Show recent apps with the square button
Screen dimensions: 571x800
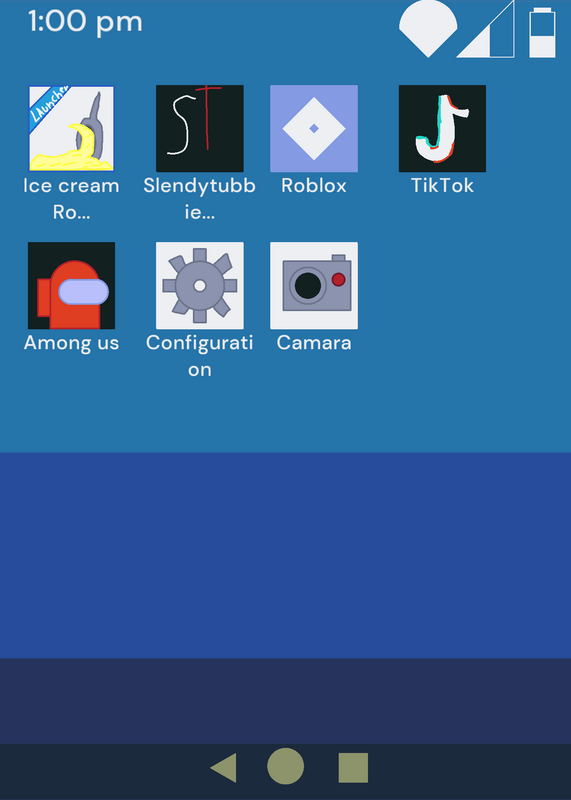pos(353,768)
